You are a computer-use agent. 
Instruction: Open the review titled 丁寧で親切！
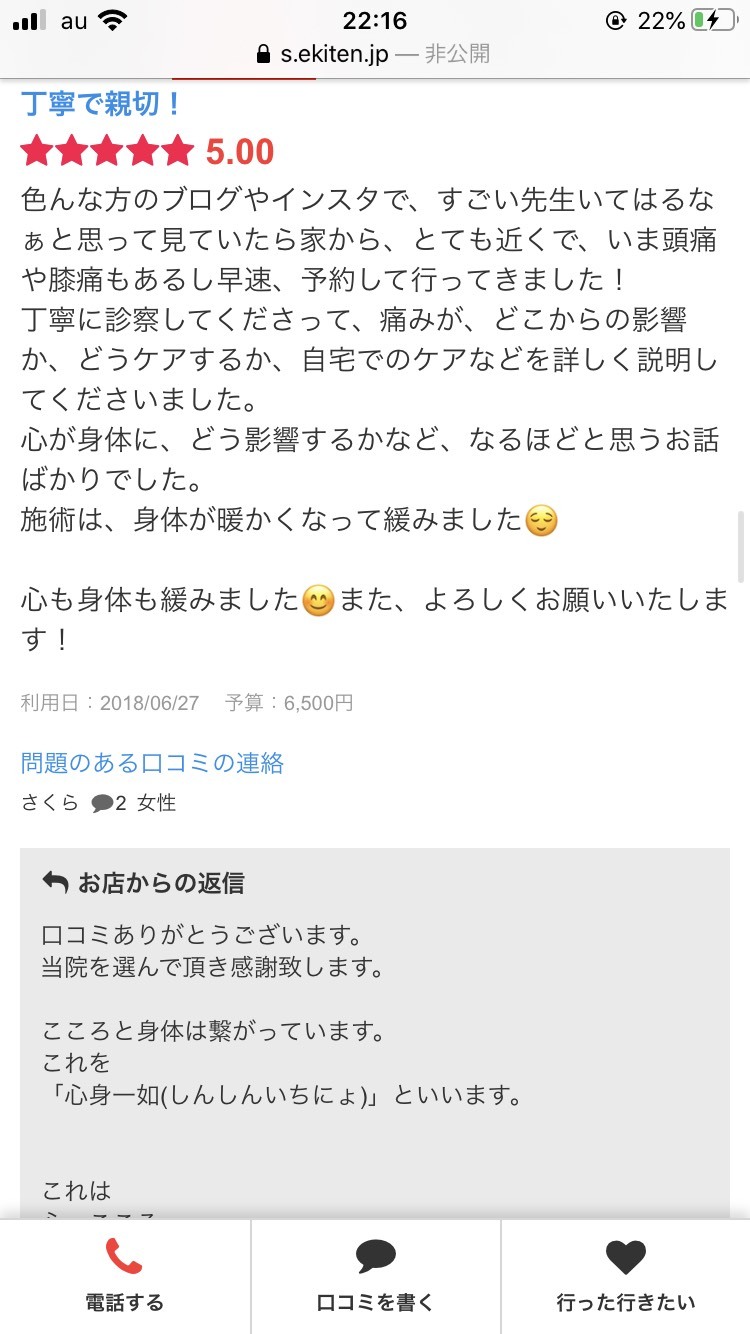click(102, 104)
